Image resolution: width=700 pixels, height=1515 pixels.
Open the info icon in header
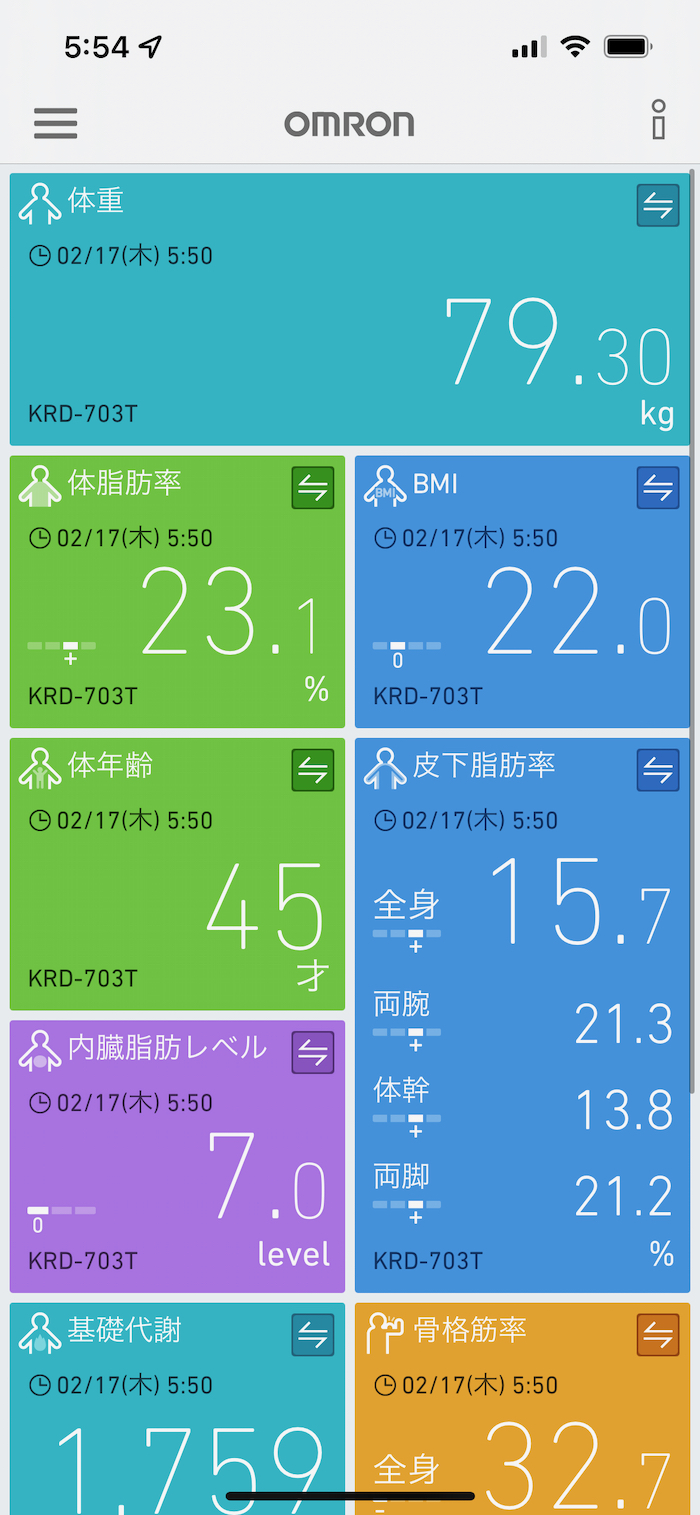coord(657,120)
